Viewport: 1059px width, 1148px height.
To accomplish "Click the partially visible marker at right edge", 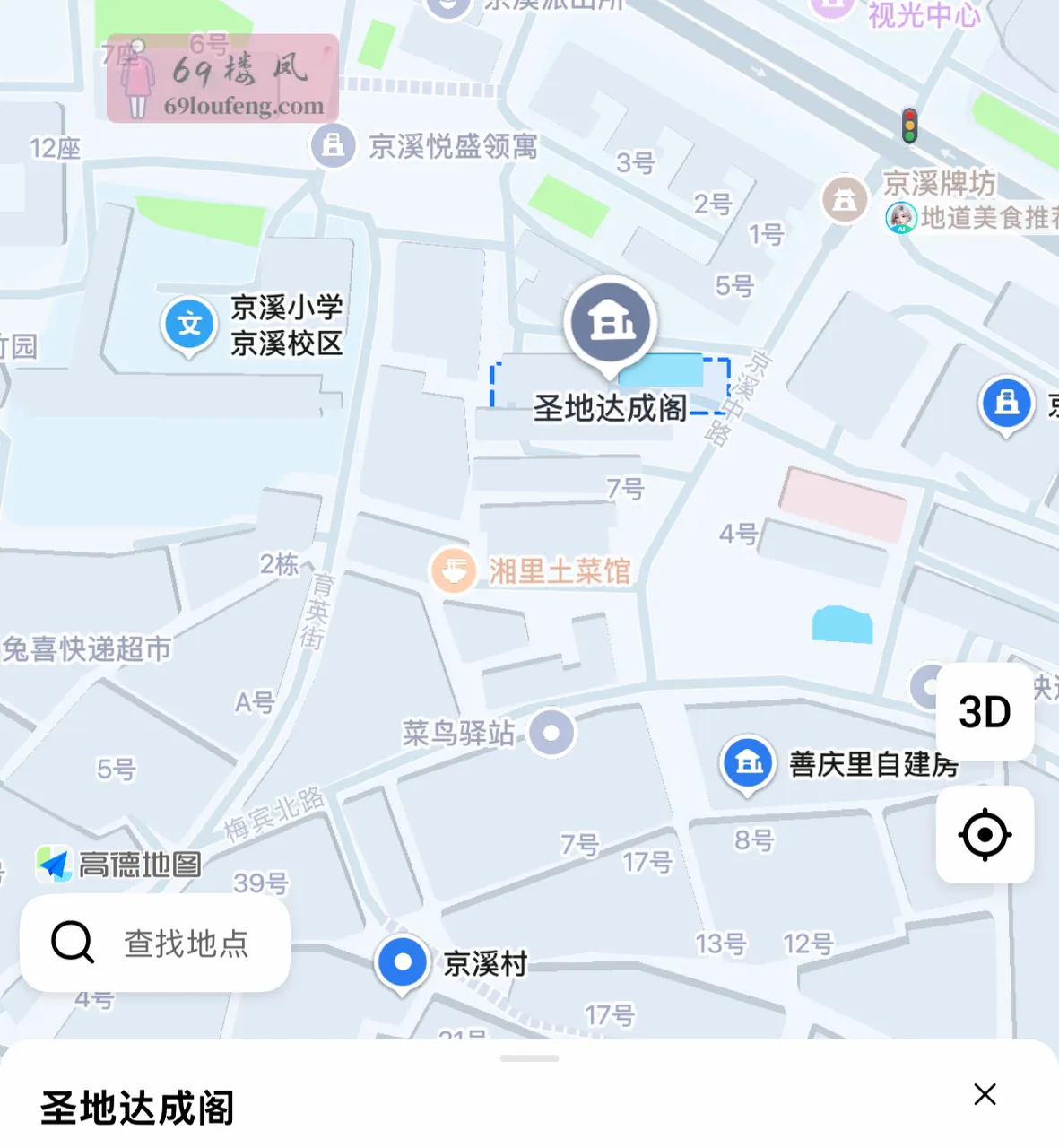I will tap(1006, 404).
